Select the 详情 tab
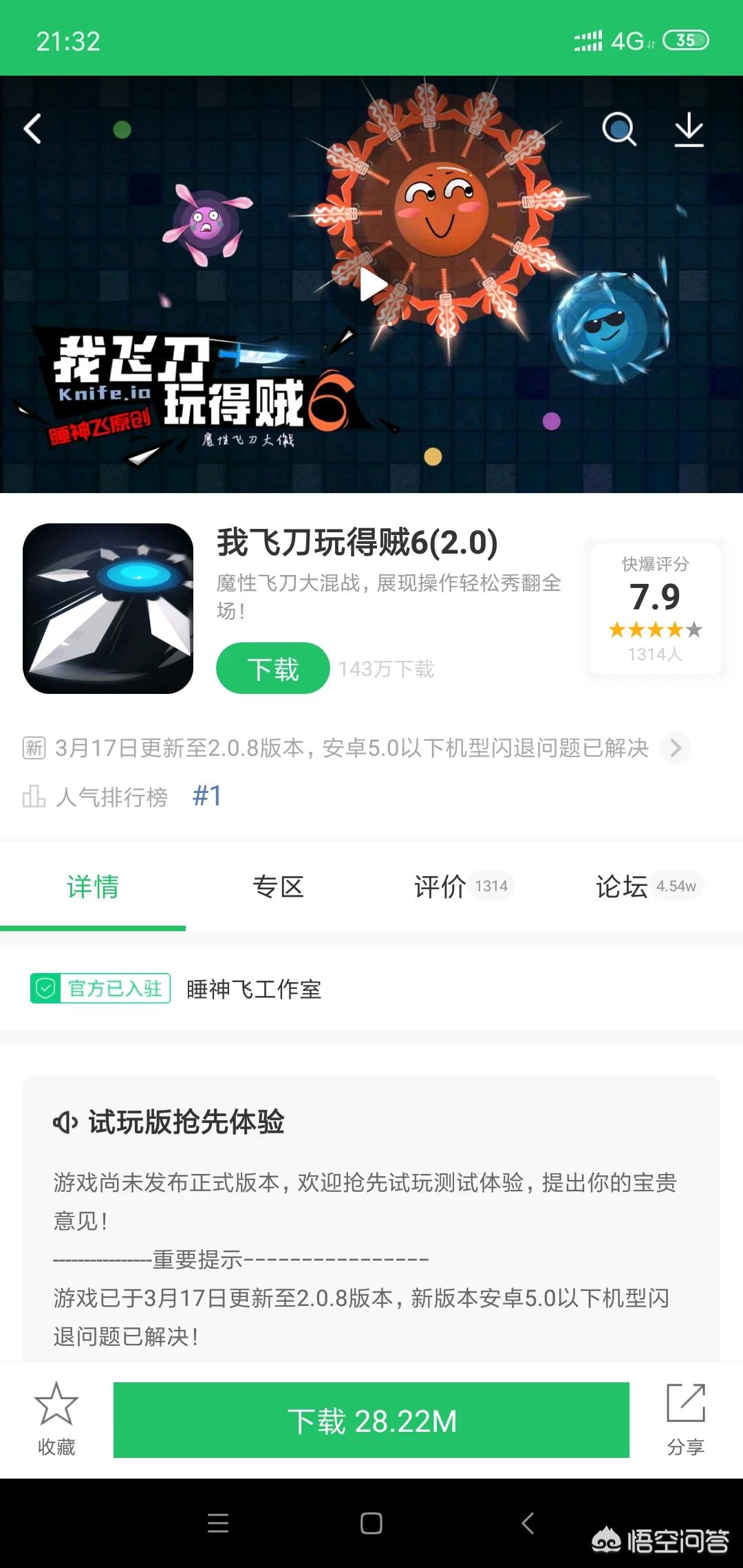Viewport: 743px width, 1568px height. pyautogui.click(x=93, y=886)
